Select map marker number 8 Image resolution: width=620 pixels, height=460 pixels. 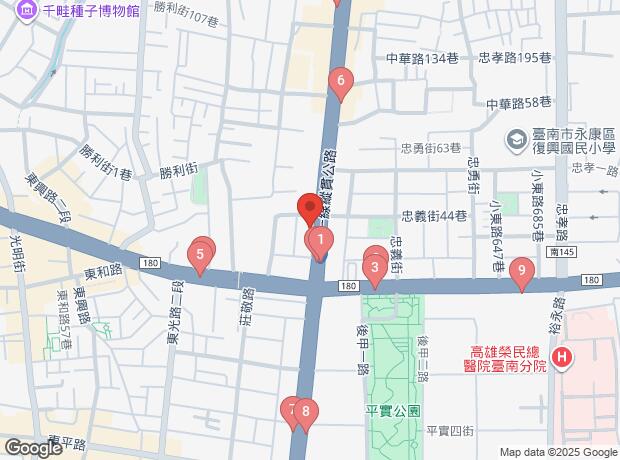[306, 414]
